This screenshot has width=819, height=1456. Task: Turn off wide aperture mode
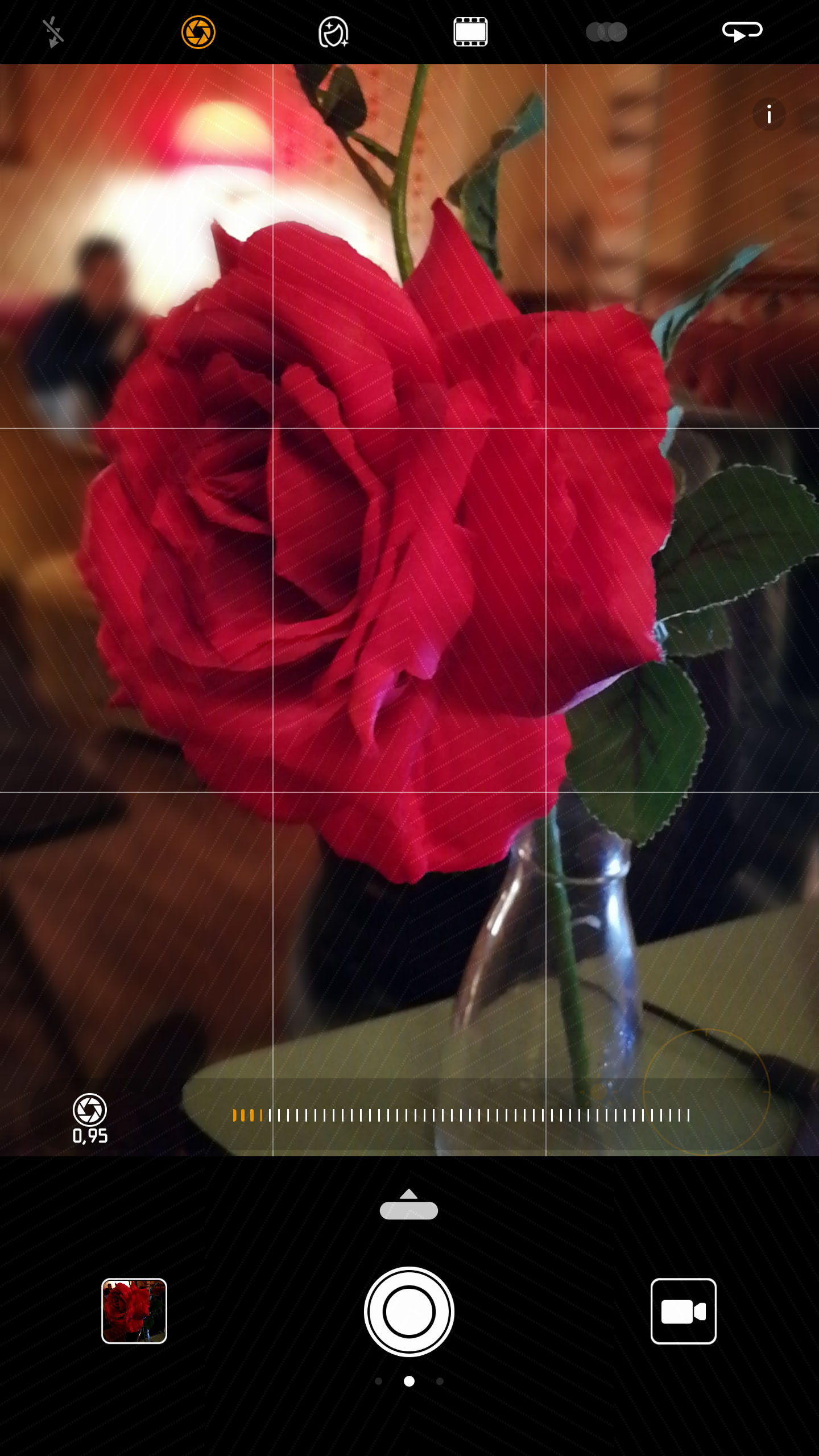[x=198, y=32]
